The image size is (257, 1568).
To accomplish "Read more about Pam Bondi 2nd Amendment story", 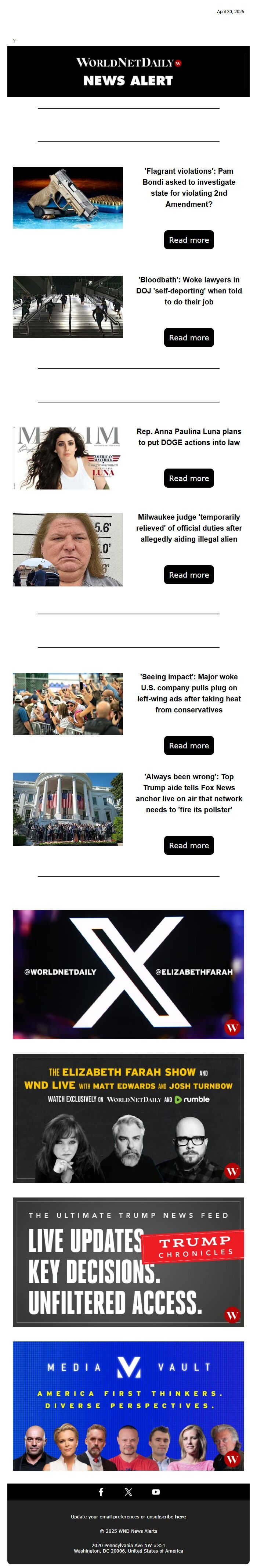I will [x=189, y=240].
